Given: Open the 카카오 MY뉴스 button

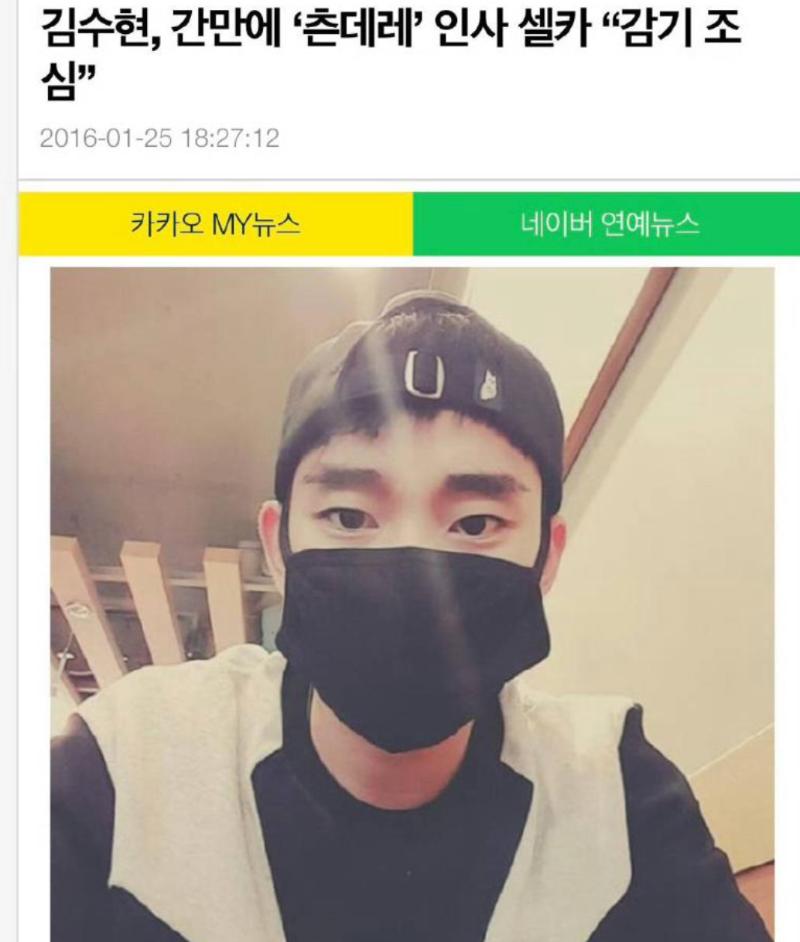Looking at the screenshot, I should pyautogui.click(x=215, y=224).
